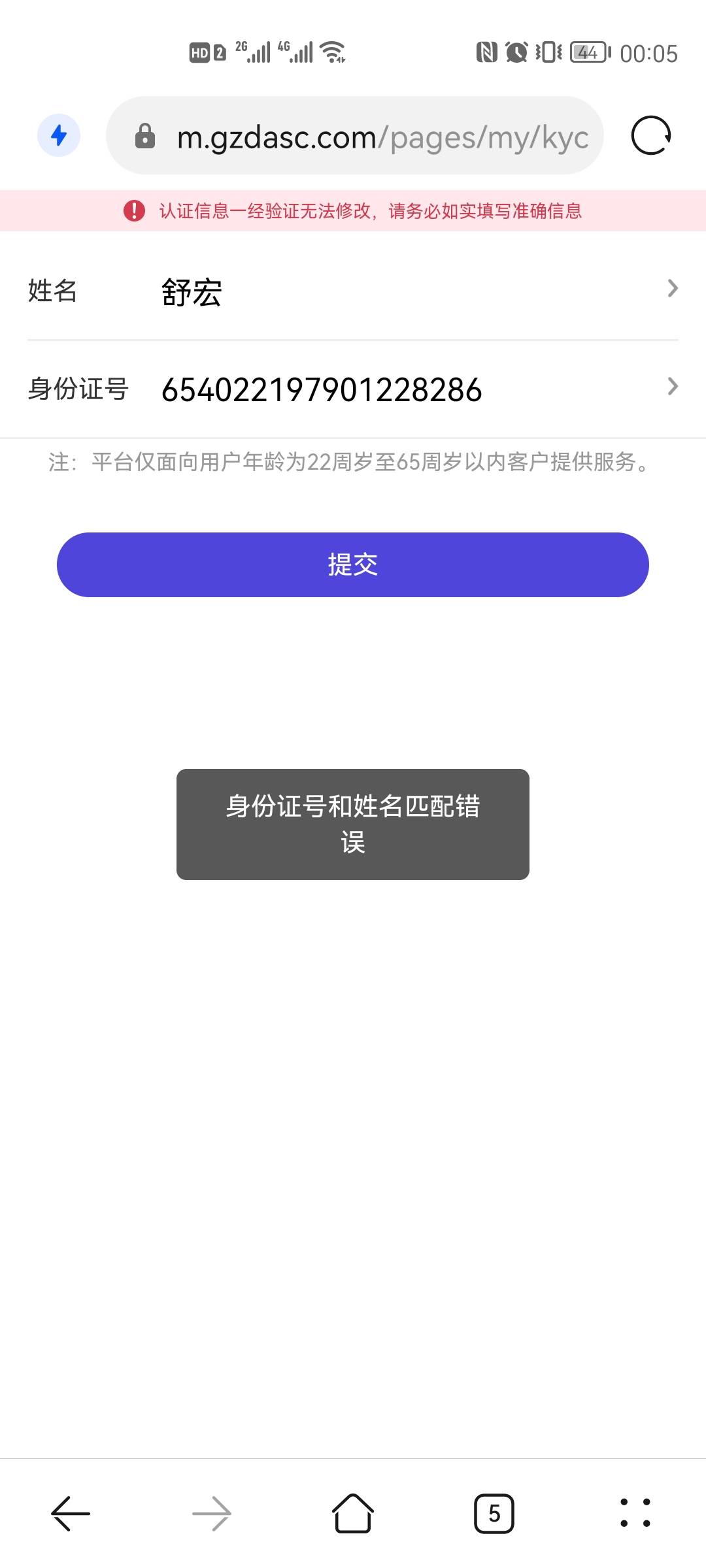Open the browser four-dot menu

click(635, 1513)
